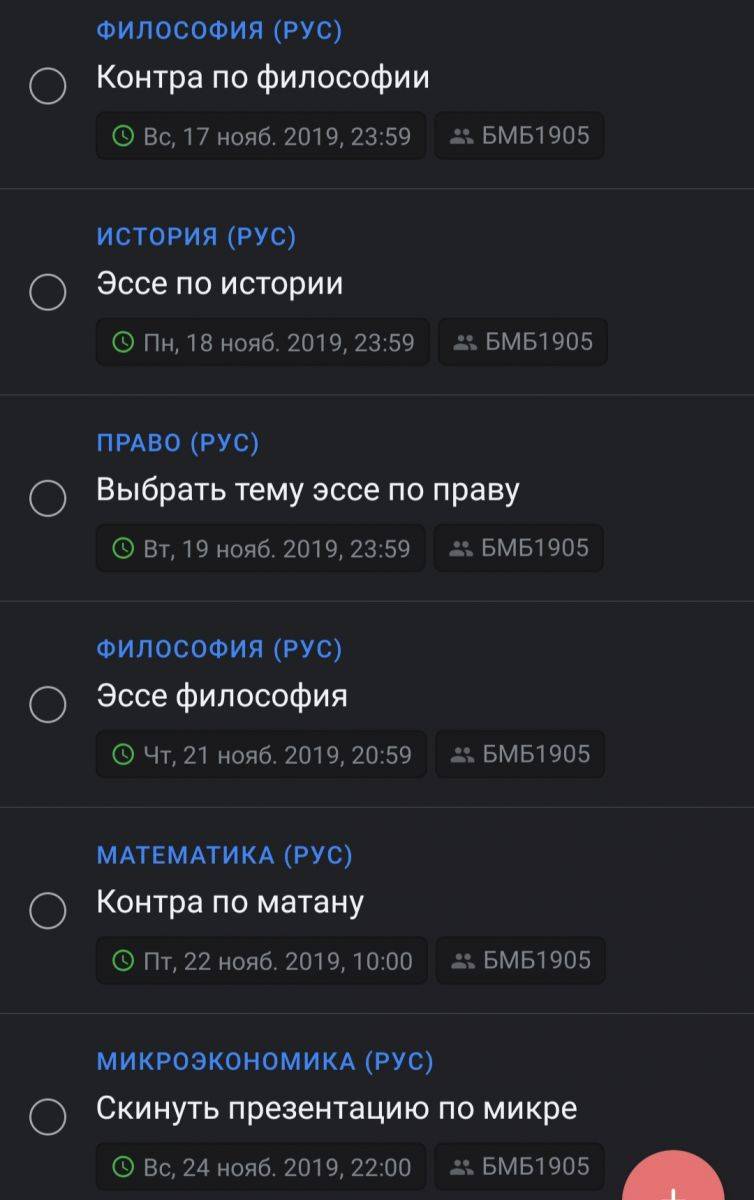The width and height of the screenshot is (754, 1200).
Task: Mark 'Контра по философии' as done
Action: coord(48,87)
